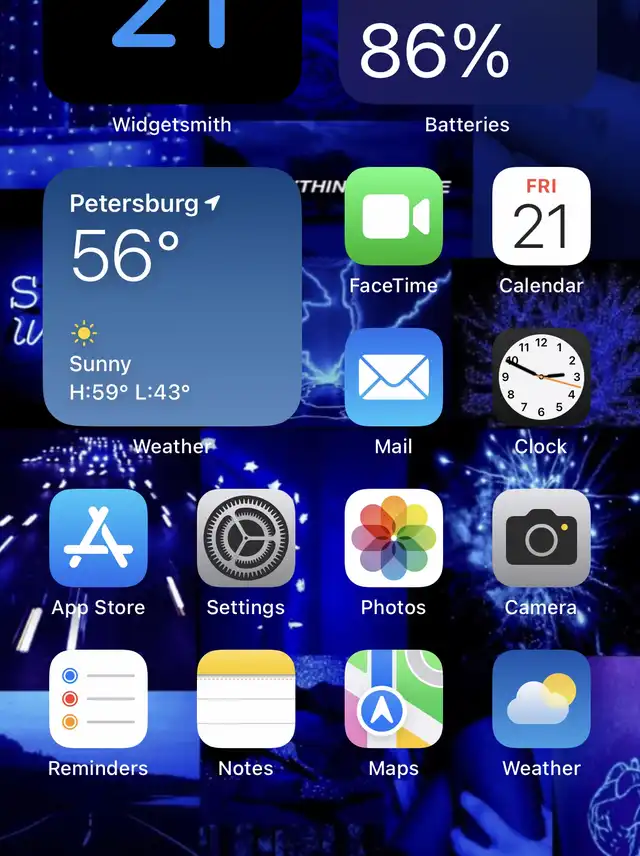Open the Reminders app

98,699
